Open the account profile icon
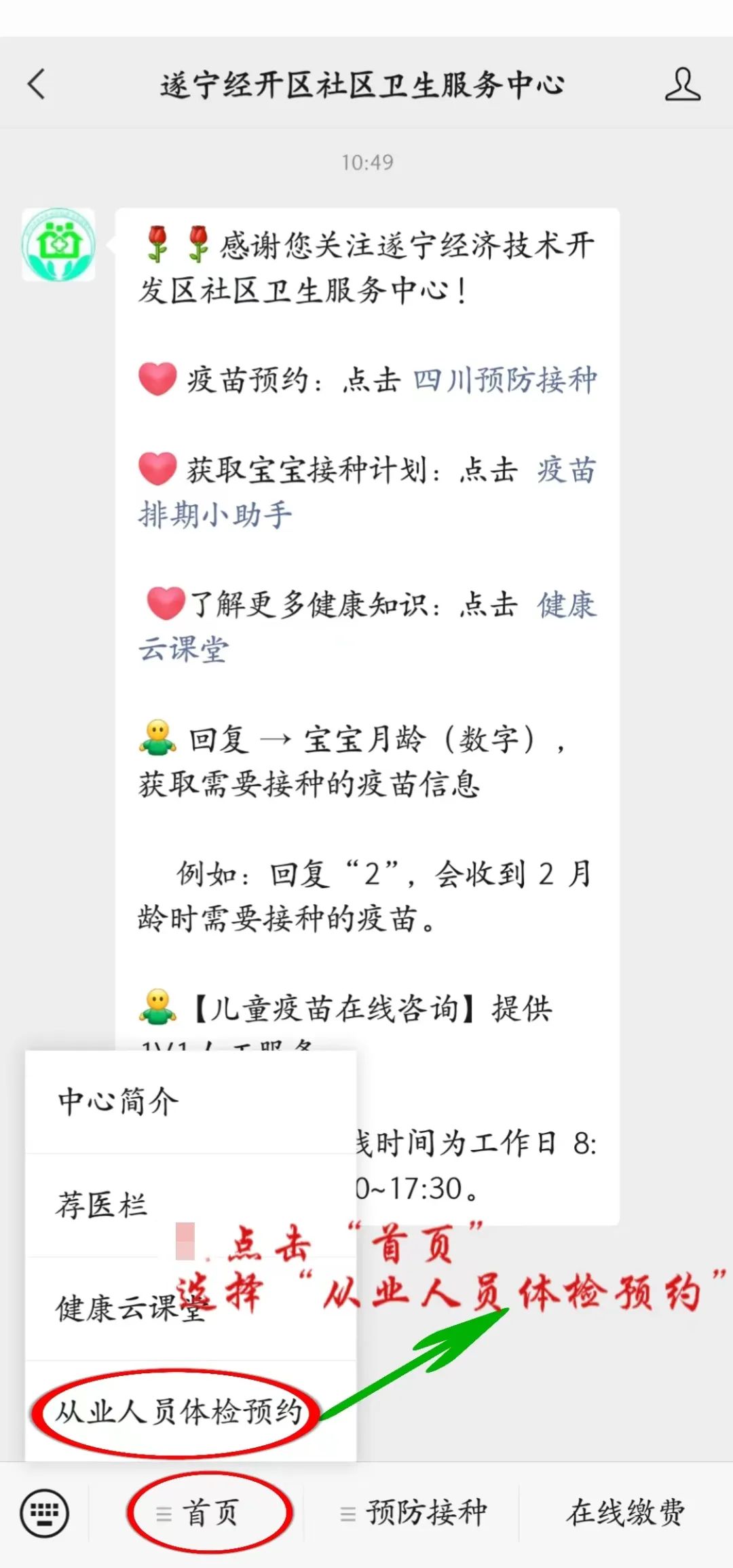 [682, 84]
